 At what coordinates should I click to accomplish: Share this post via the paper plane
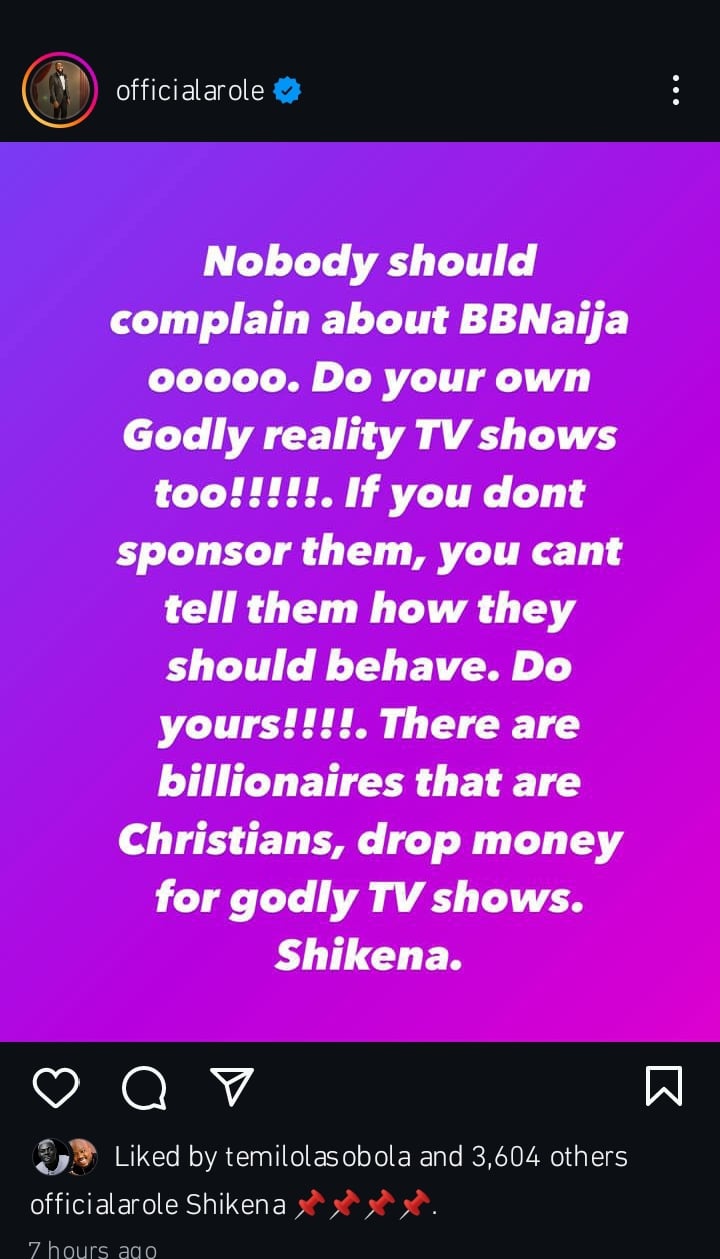232,1086
